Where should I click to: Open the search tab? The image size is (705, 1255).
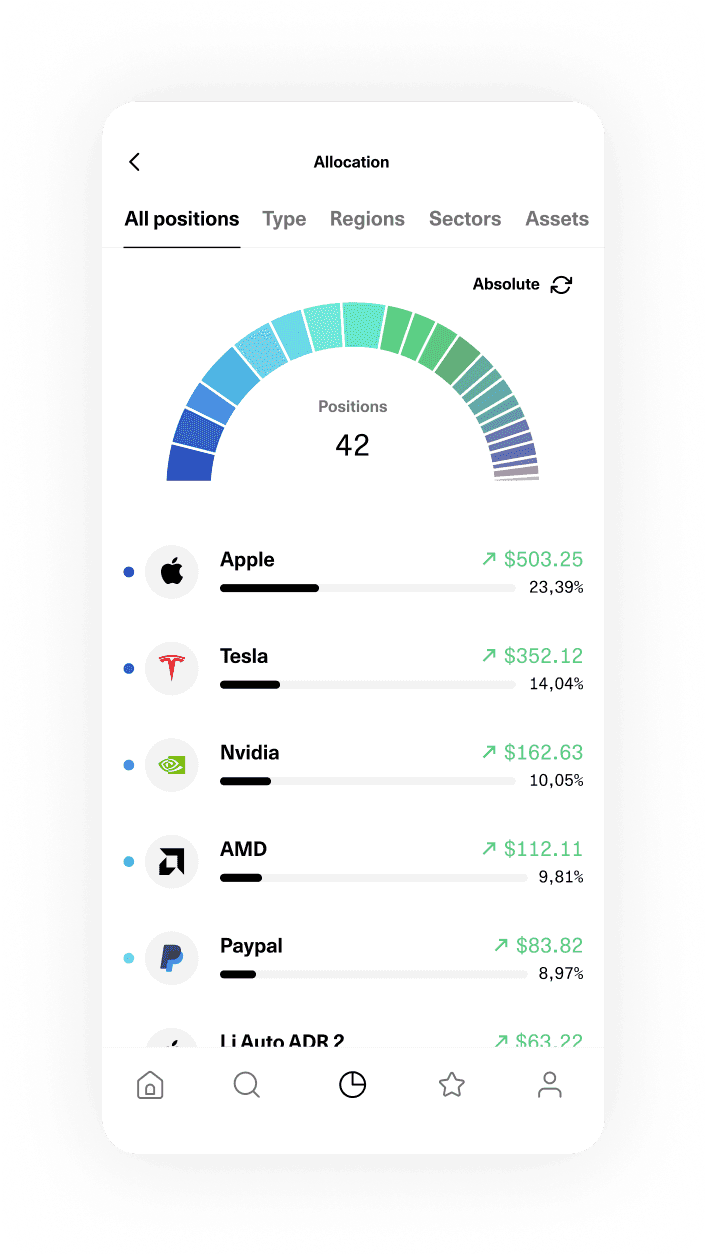coord(247,1085)
